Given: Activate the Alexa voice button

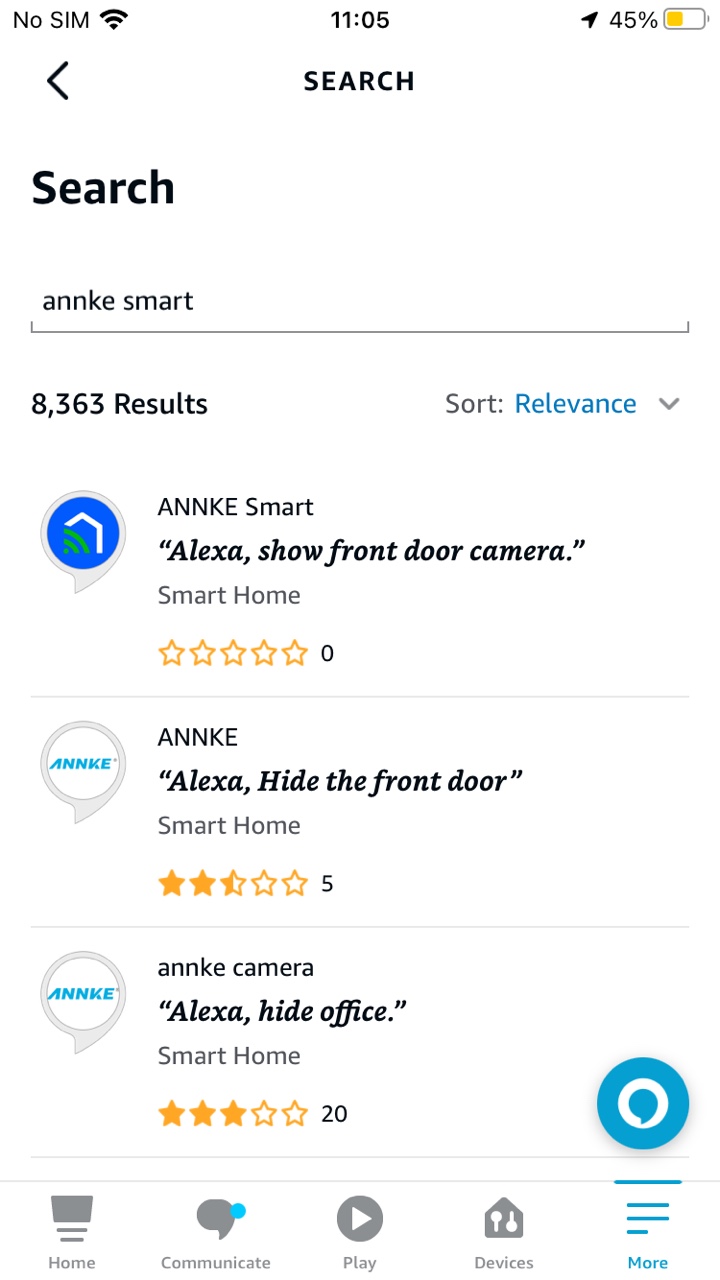Looking at the screenshot, I should point(642,1104).
